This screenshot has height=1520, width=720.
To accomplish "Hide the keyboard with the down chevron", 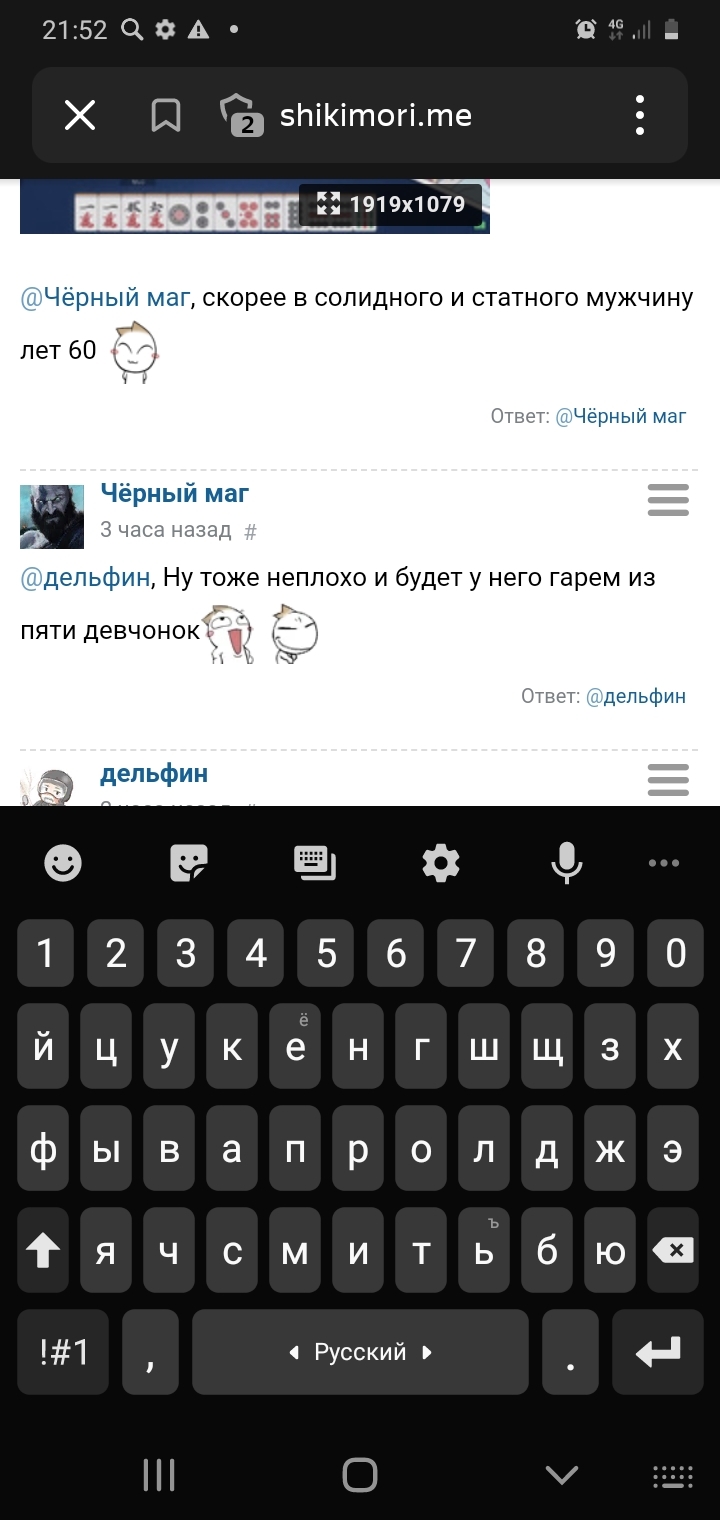I will (x=561, y=1475).
